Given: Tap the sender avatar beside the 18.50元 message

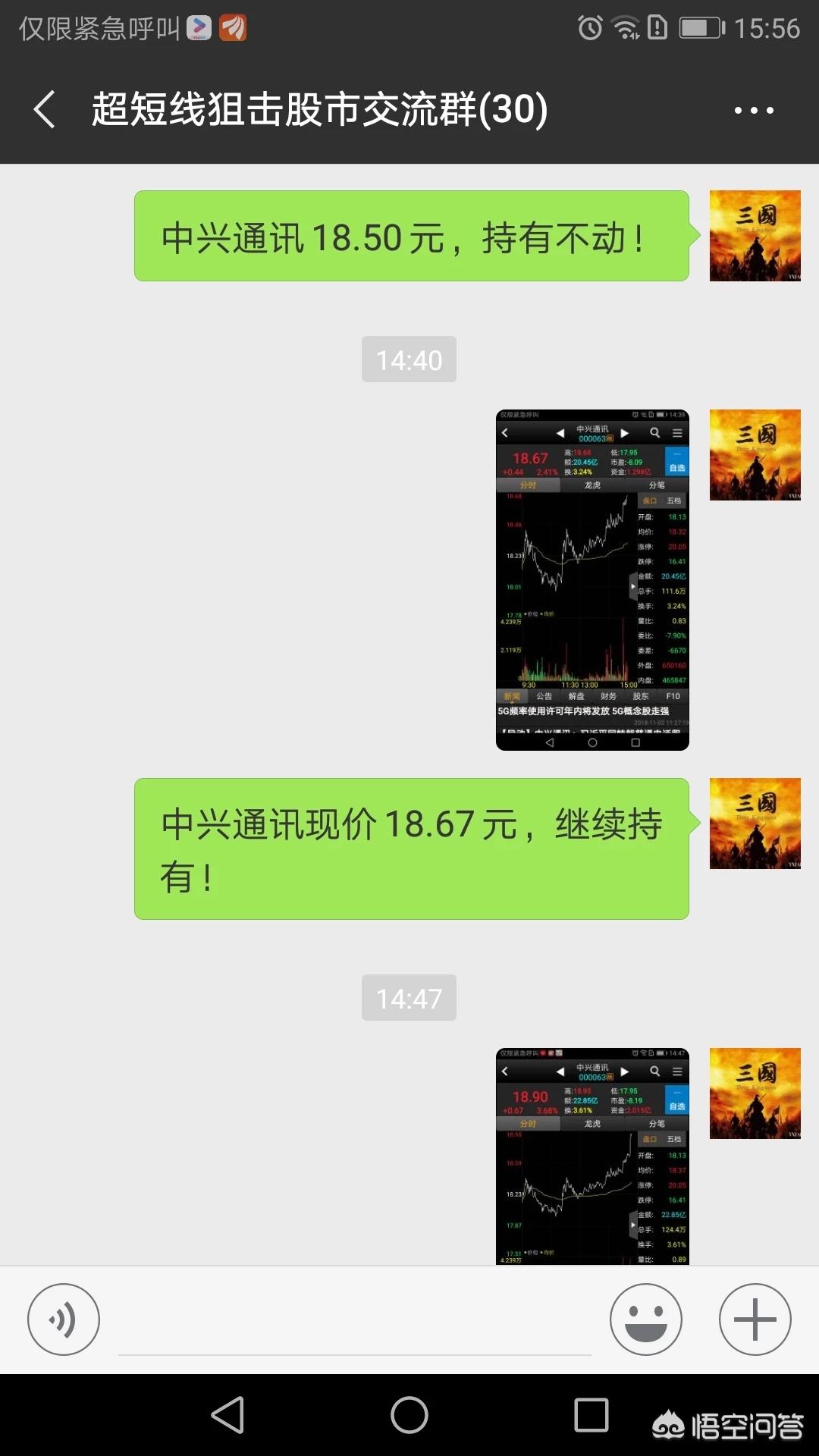Looking at the screenshot, I should click(755, 236).
